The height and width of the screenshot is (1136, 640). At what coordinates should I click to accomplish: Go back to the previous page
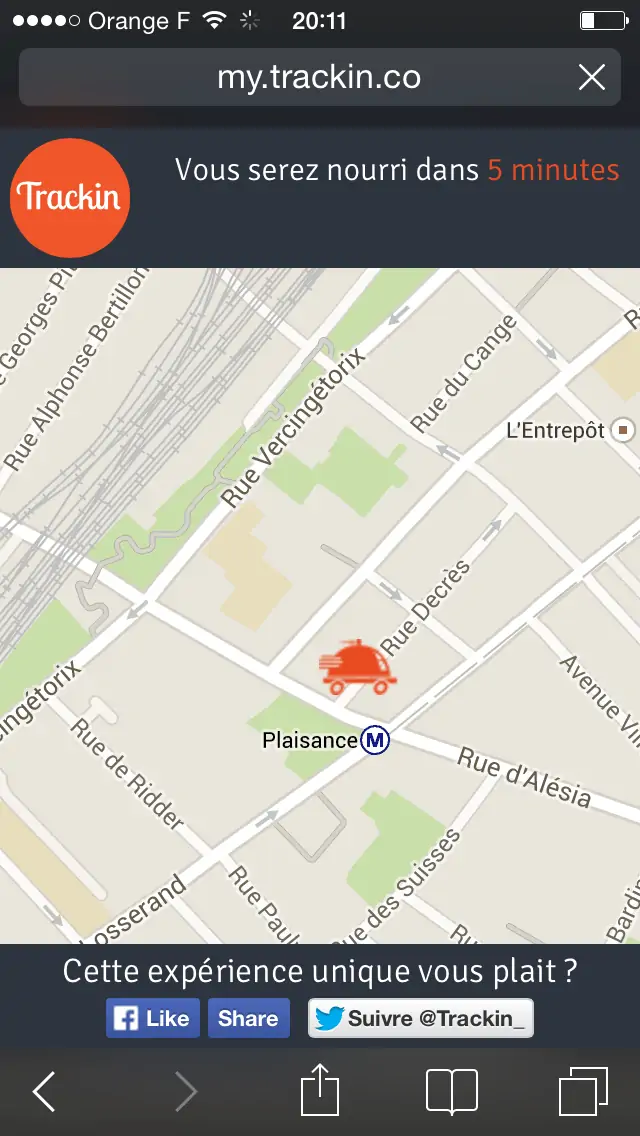click(44, 1092)
